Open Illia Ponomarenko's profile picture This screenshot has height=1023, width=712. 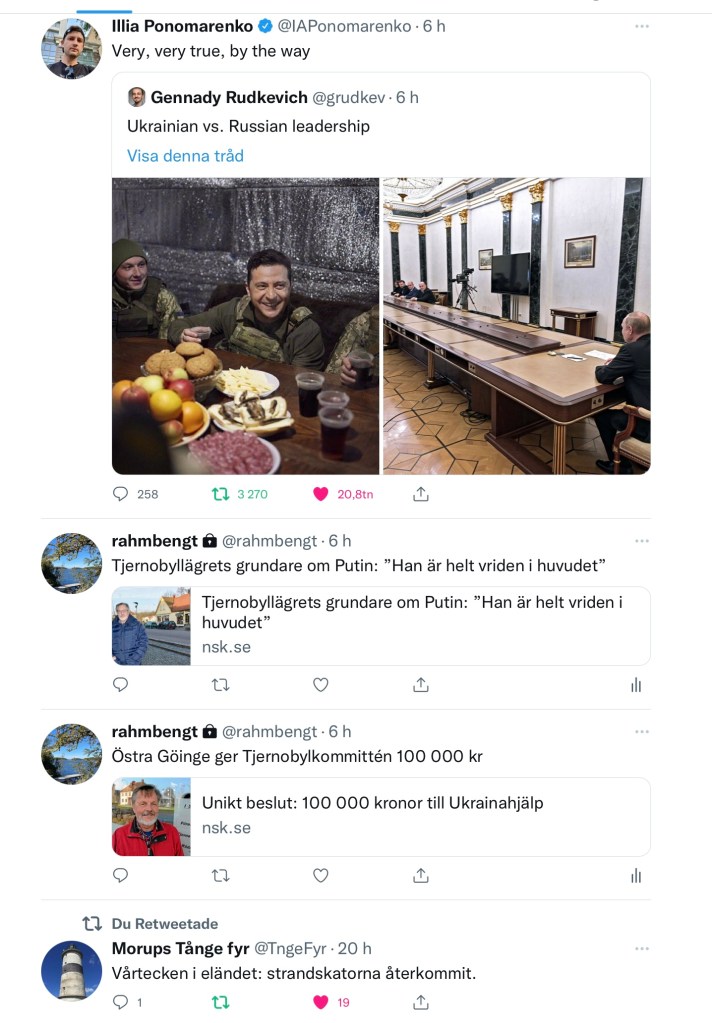tap(71, 48)
